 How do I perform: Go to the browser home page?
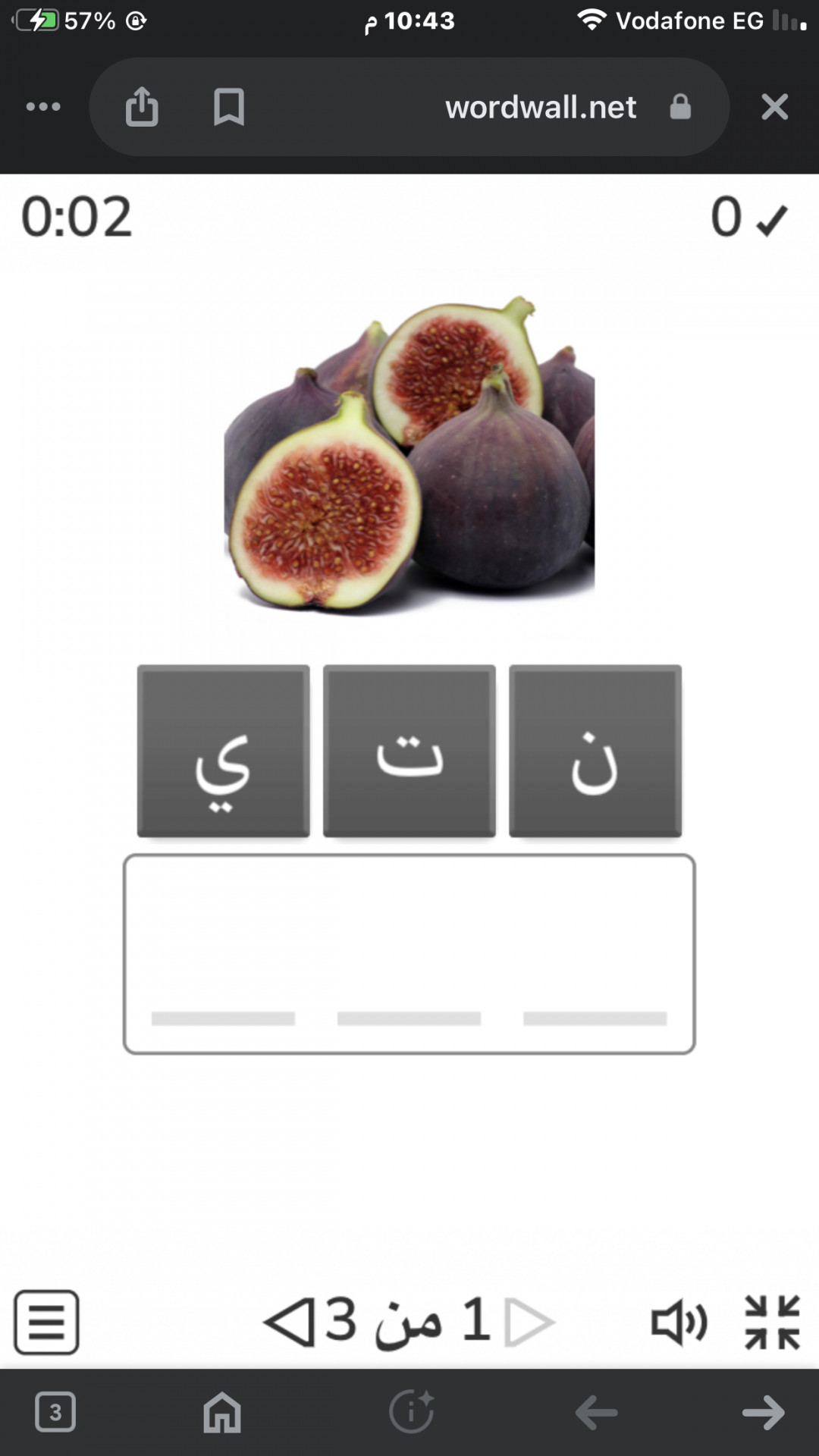[x=221, y=1412]
